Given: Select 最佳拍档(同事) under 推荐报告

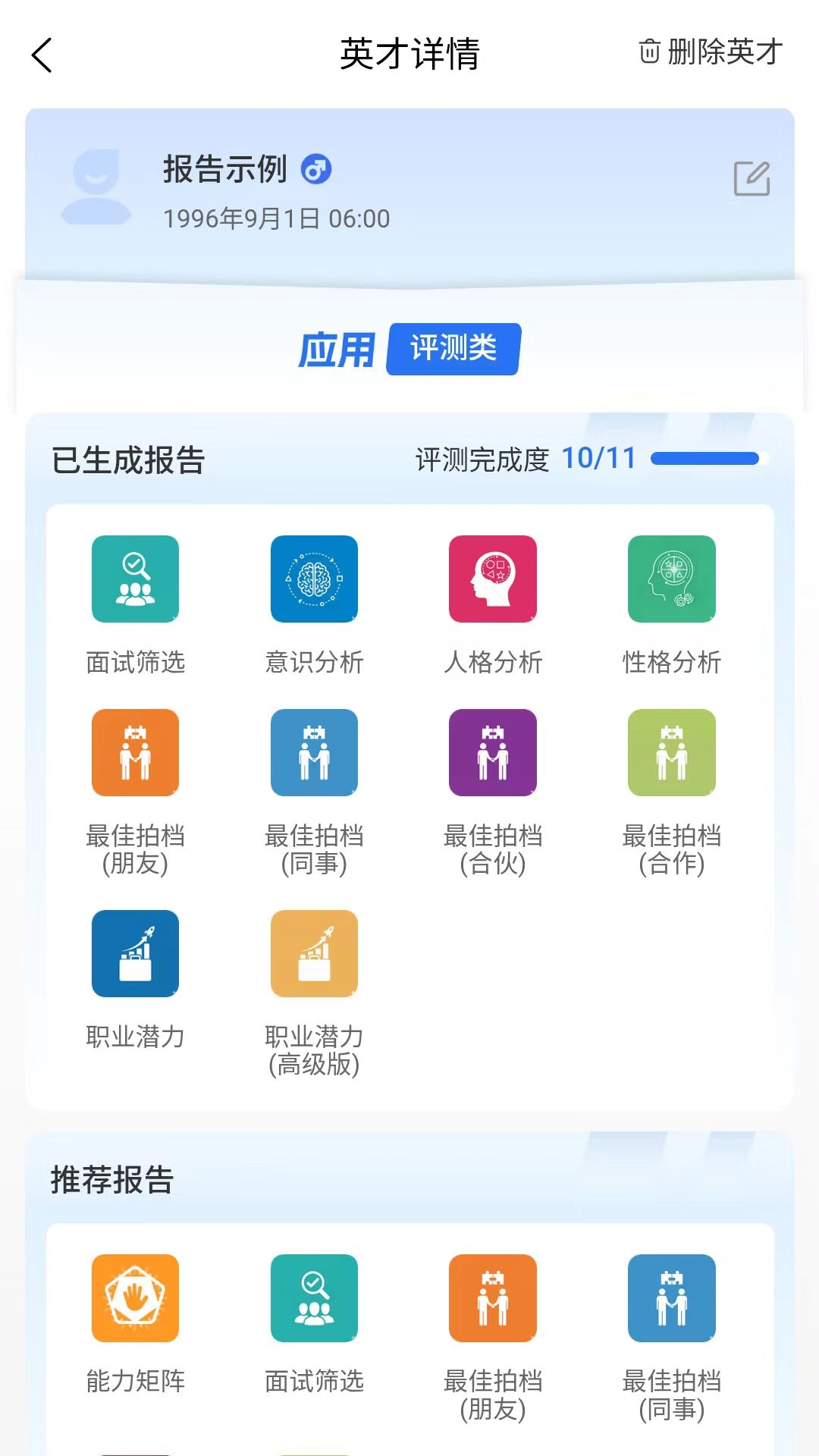Looking at the screenshot, I should tap(672, 1298).
